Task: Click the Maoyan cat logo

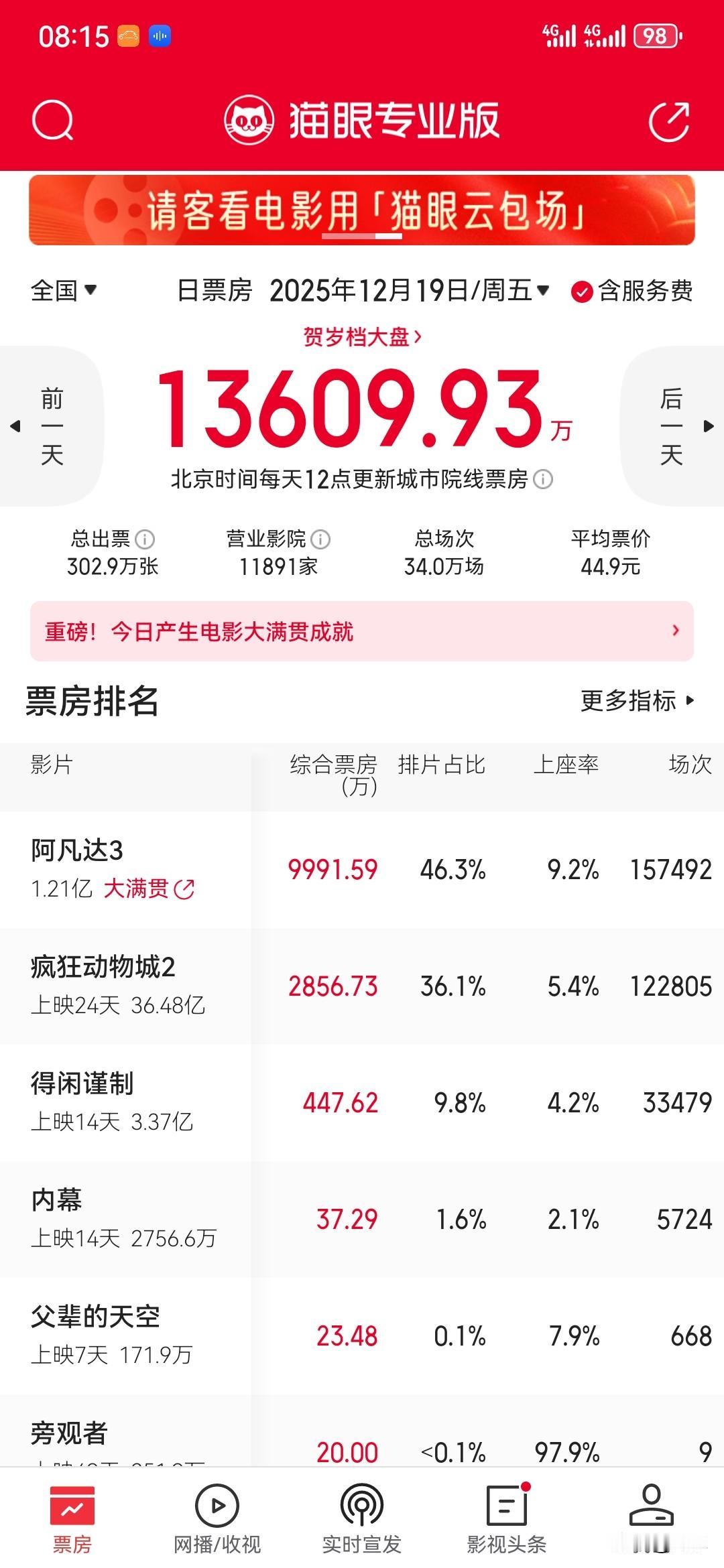Action: pos(248,119)
